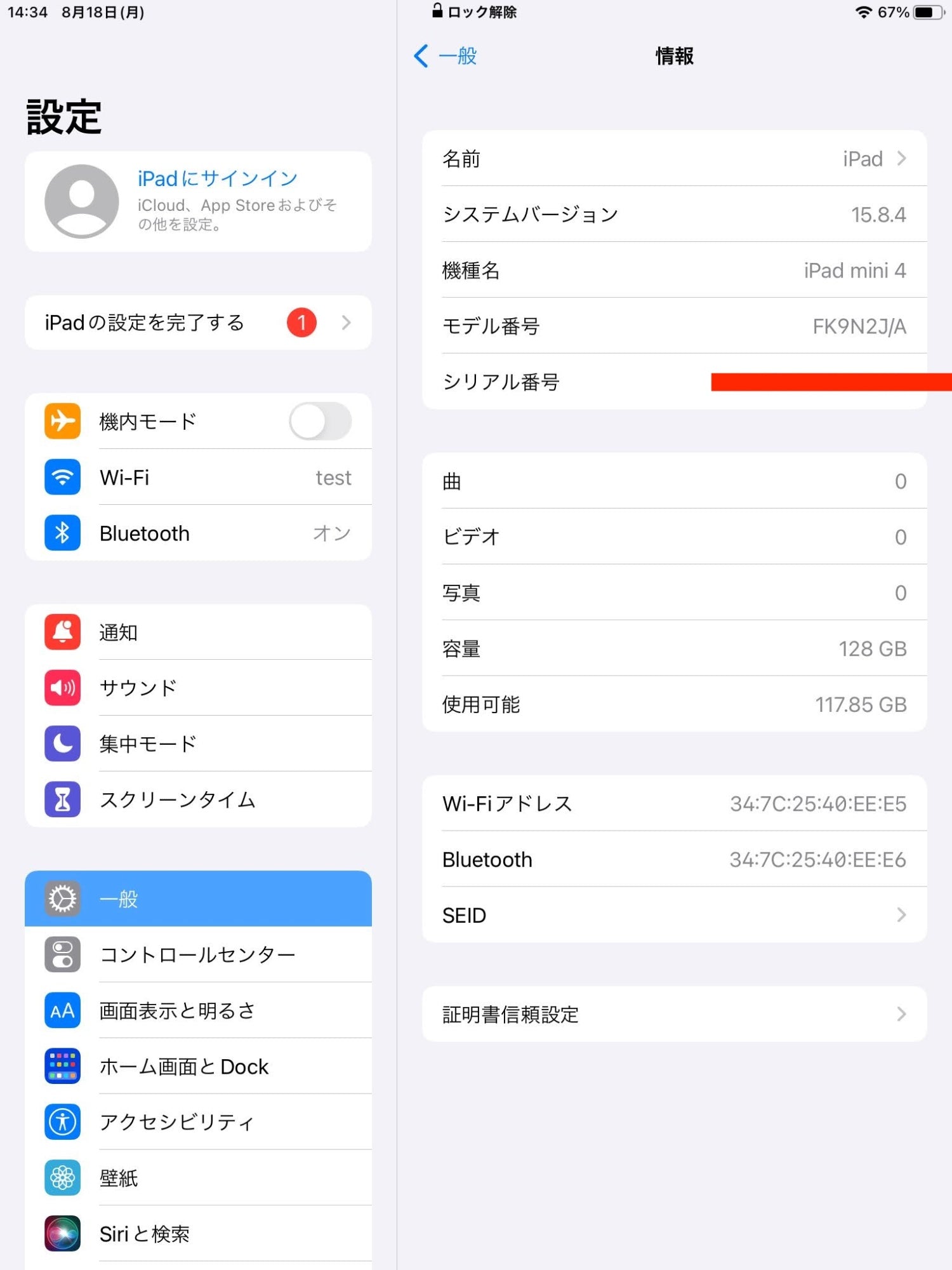
Task: Open 通知 settings
Action: (198, 632)
